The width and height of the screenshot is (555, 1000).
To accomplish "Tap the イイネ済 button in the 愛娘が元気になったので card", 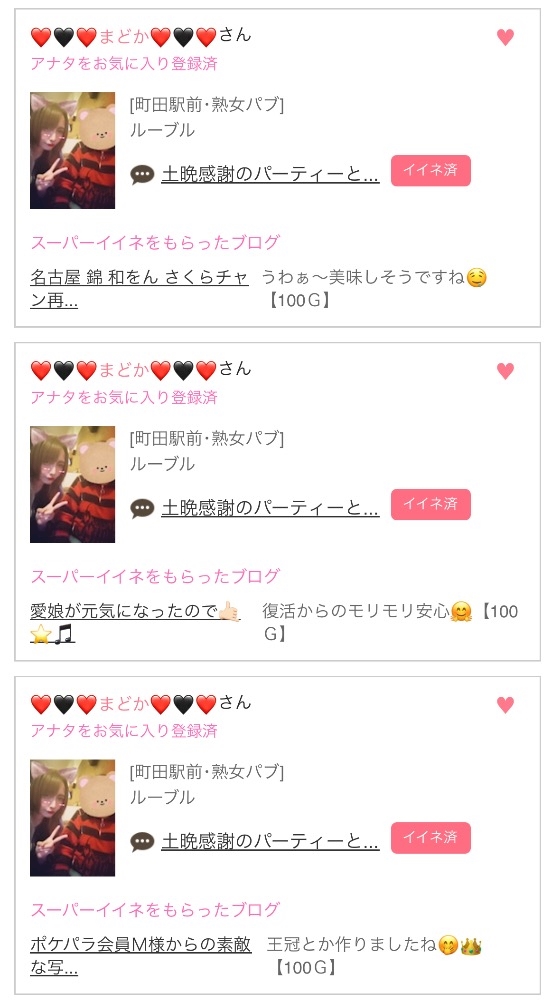I will point(431,504).
